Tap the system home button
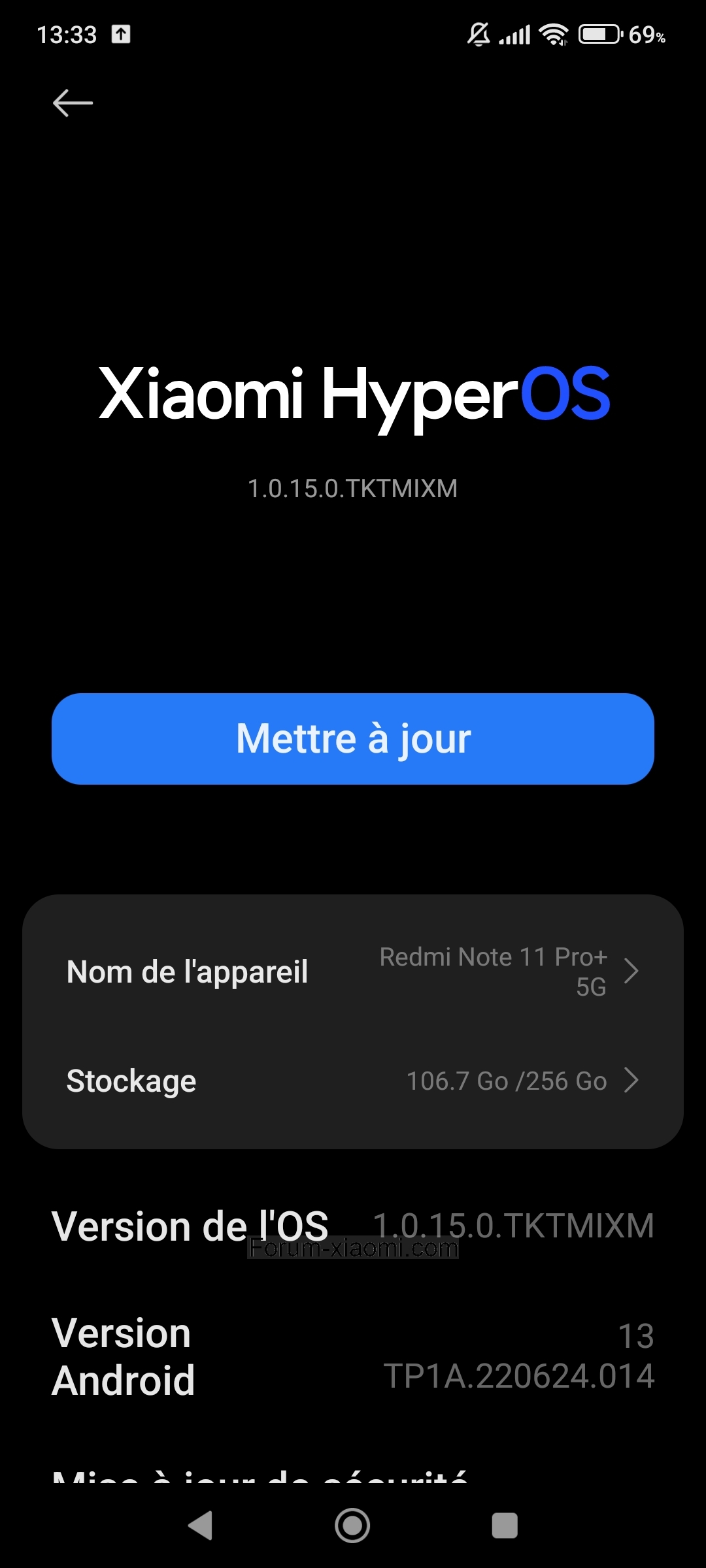The width and height of the screenshot is (706, 1568). [352, 1526]
